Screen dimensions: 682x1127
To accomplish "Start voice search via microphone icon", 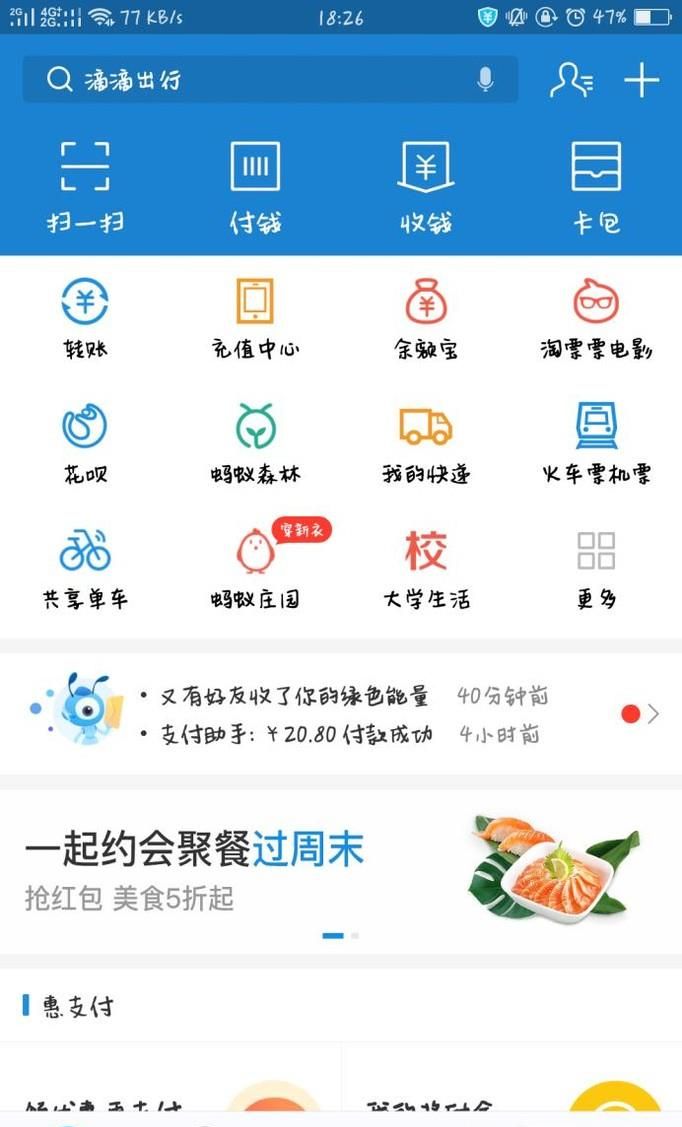I will (x=485, y=80).
